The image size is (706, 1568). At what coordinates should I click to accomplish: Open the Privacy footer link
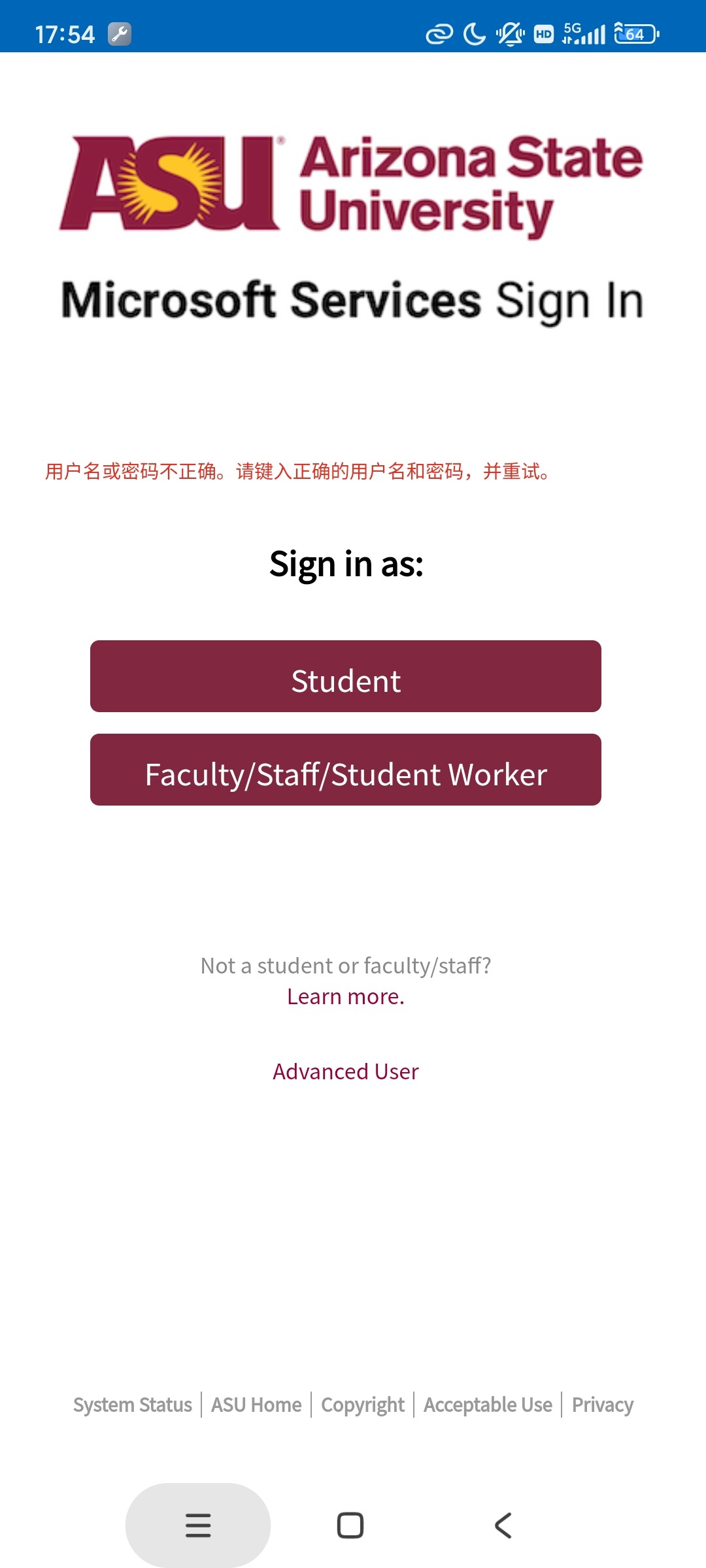(603, 1405)
